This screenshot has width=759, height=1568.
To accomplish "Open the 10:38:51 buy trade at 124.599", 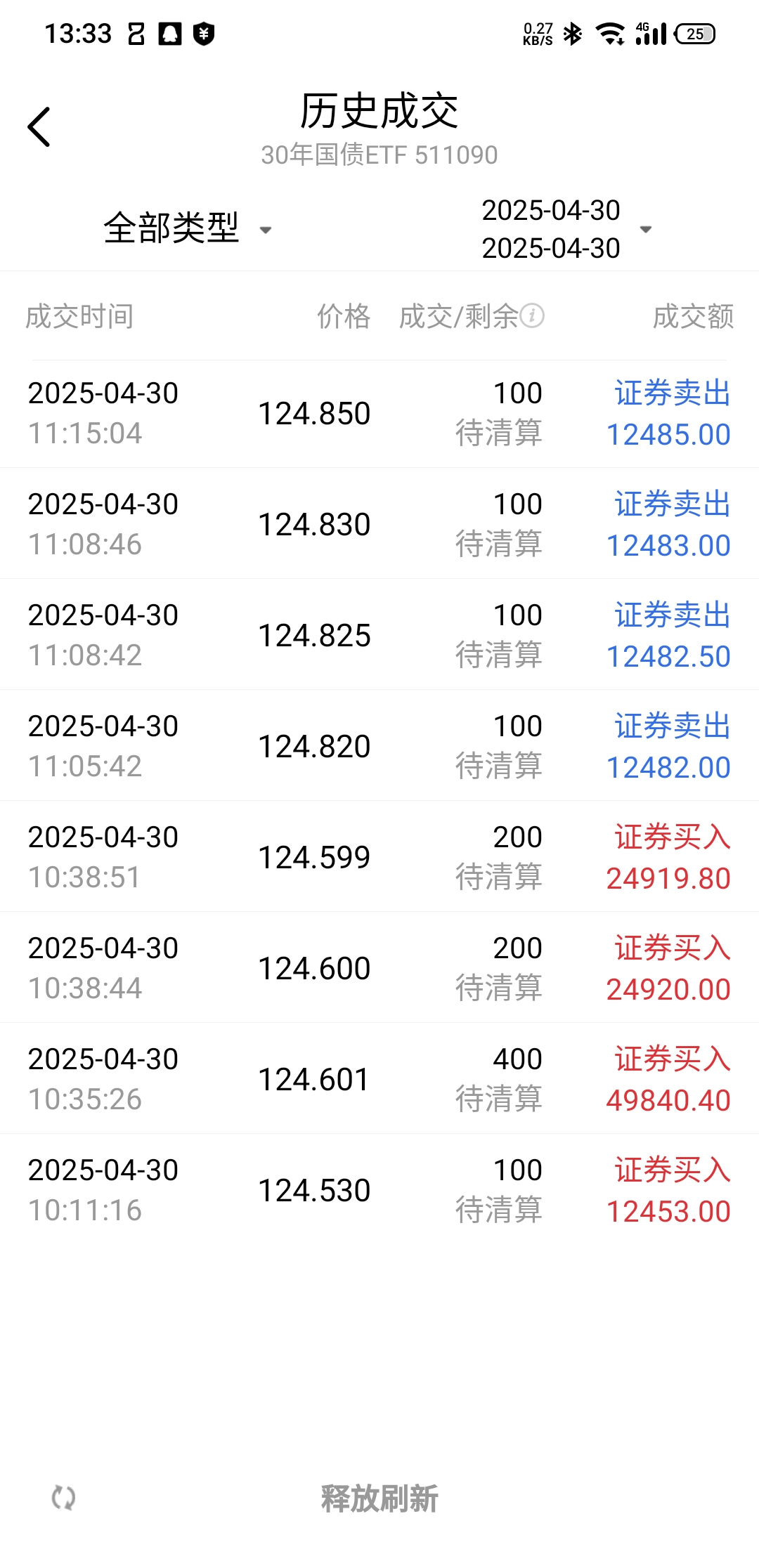I will 379,857.
